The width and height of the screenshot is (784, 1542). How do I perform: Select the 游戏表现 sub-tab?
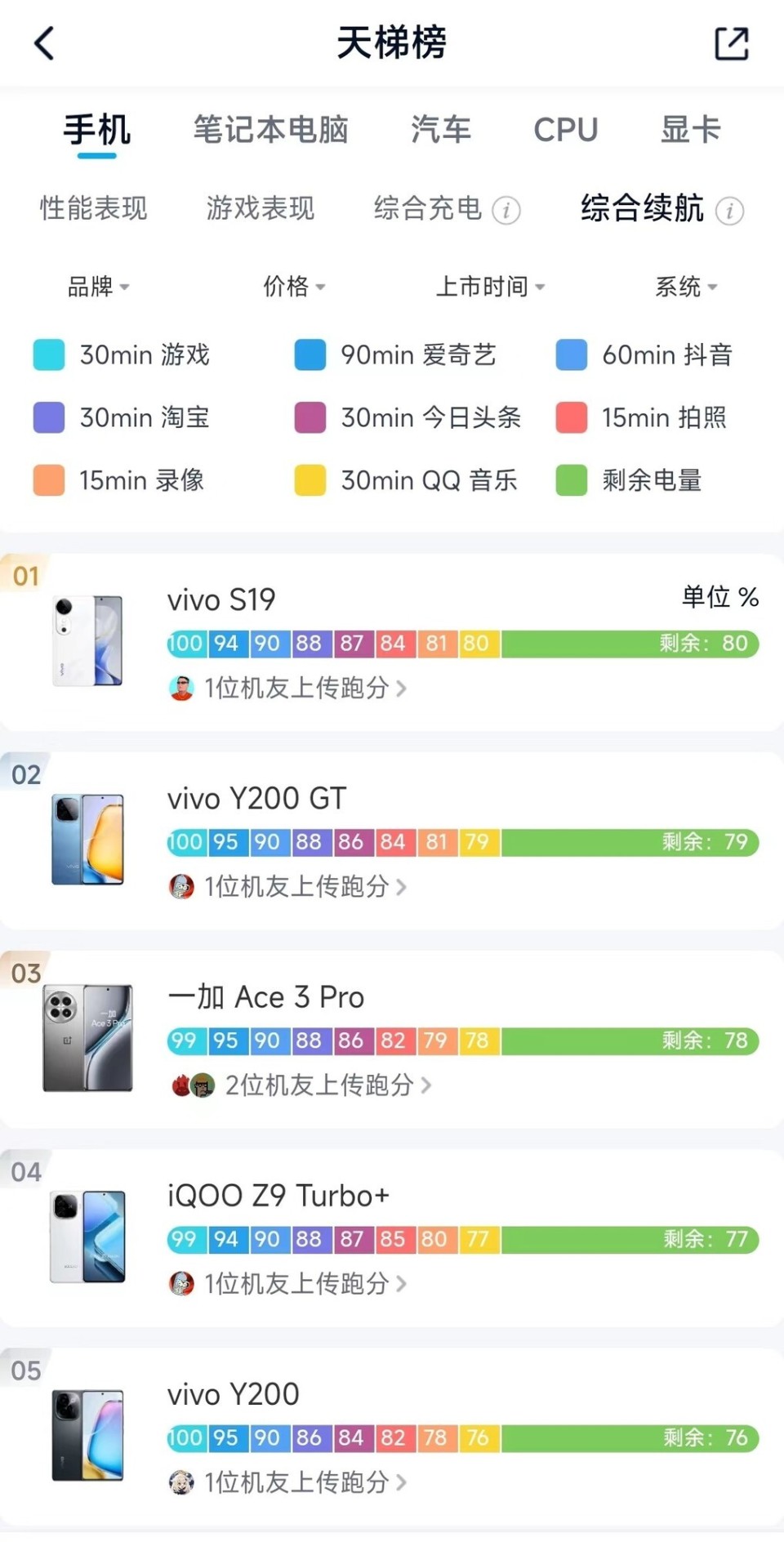click(x=260, y=209)
